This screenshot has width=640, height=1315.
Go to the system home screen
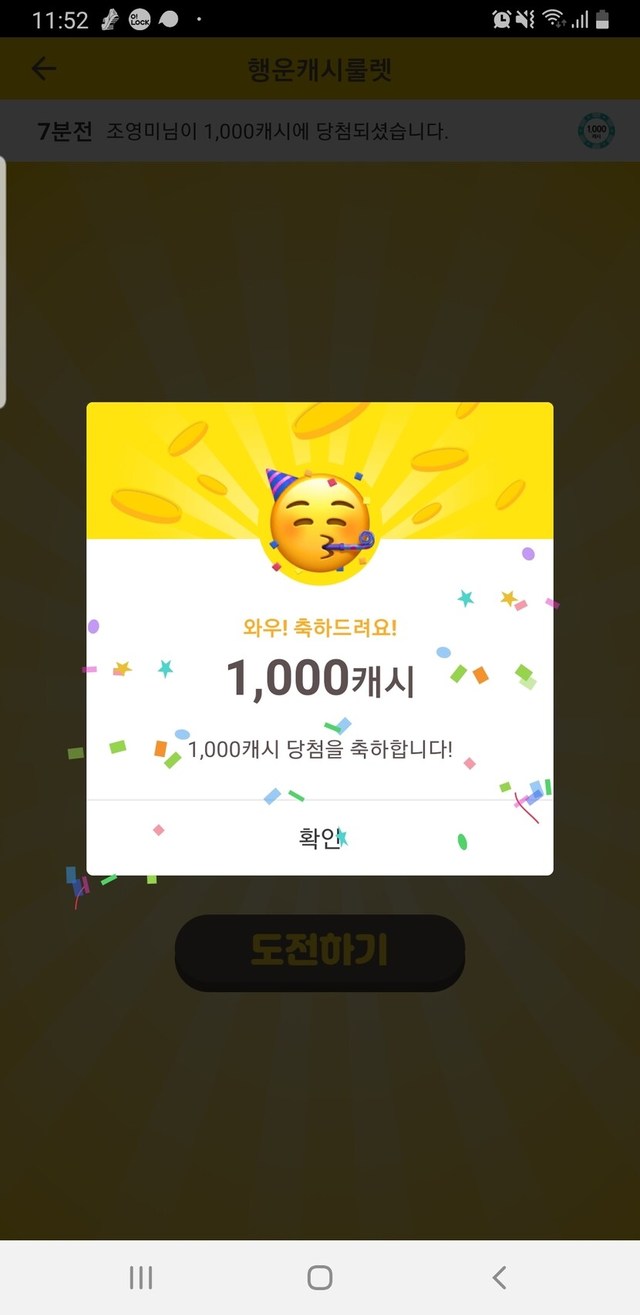click(320, 1277)
